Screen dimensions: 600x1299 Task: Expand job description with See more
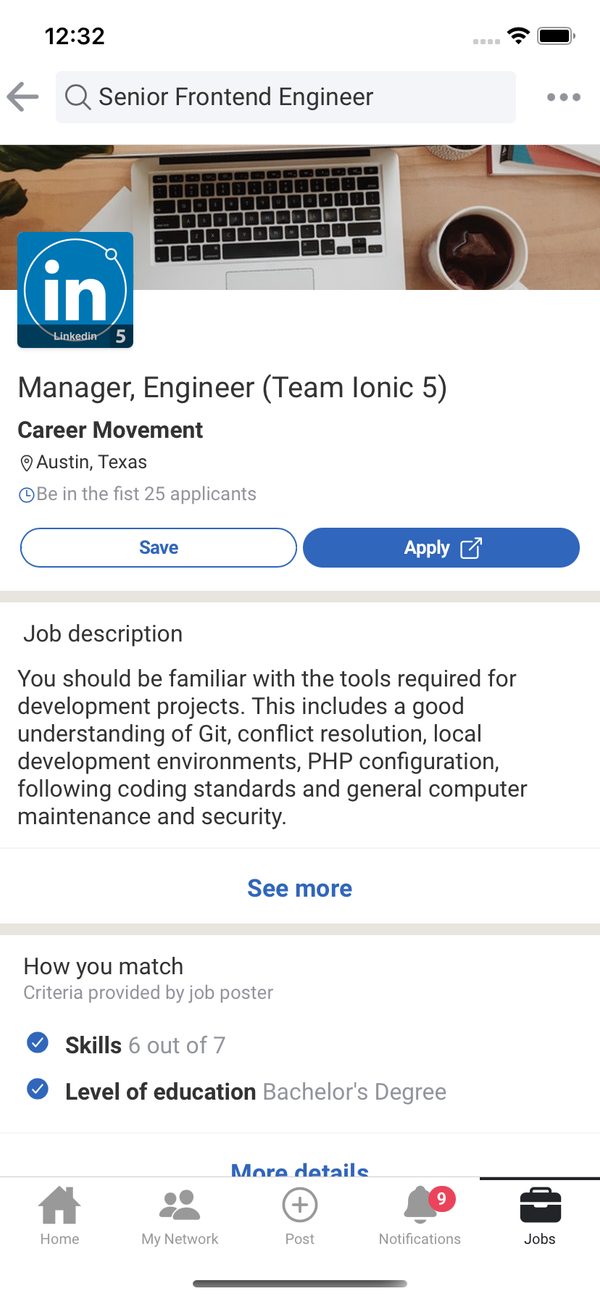click(x=299, y=888)
